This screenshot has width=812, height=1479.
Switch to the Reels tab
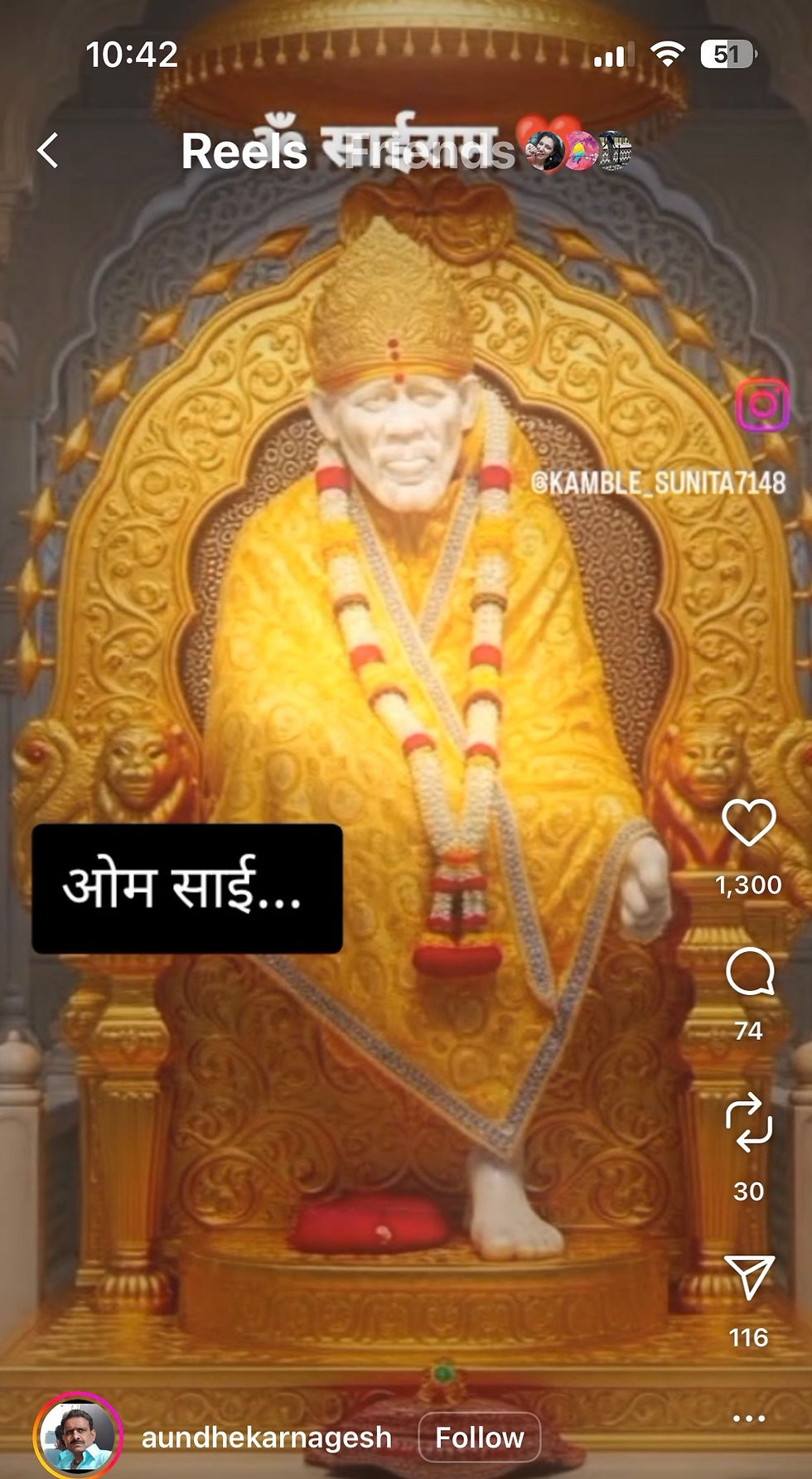click(x=244, y=152)
